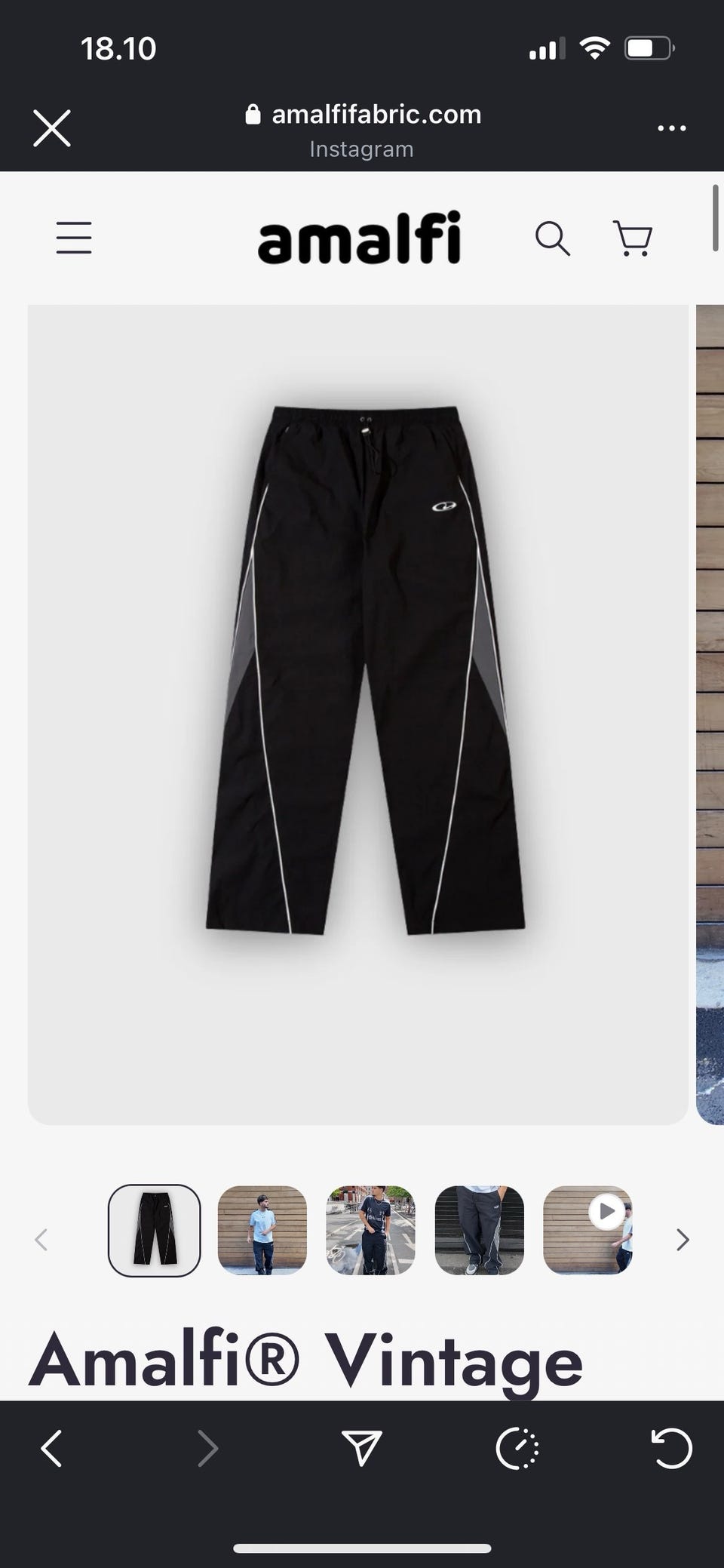This screenshot has height=1568, width=724.
Task: View the shopping cart
Action: (x=633, y=238)
